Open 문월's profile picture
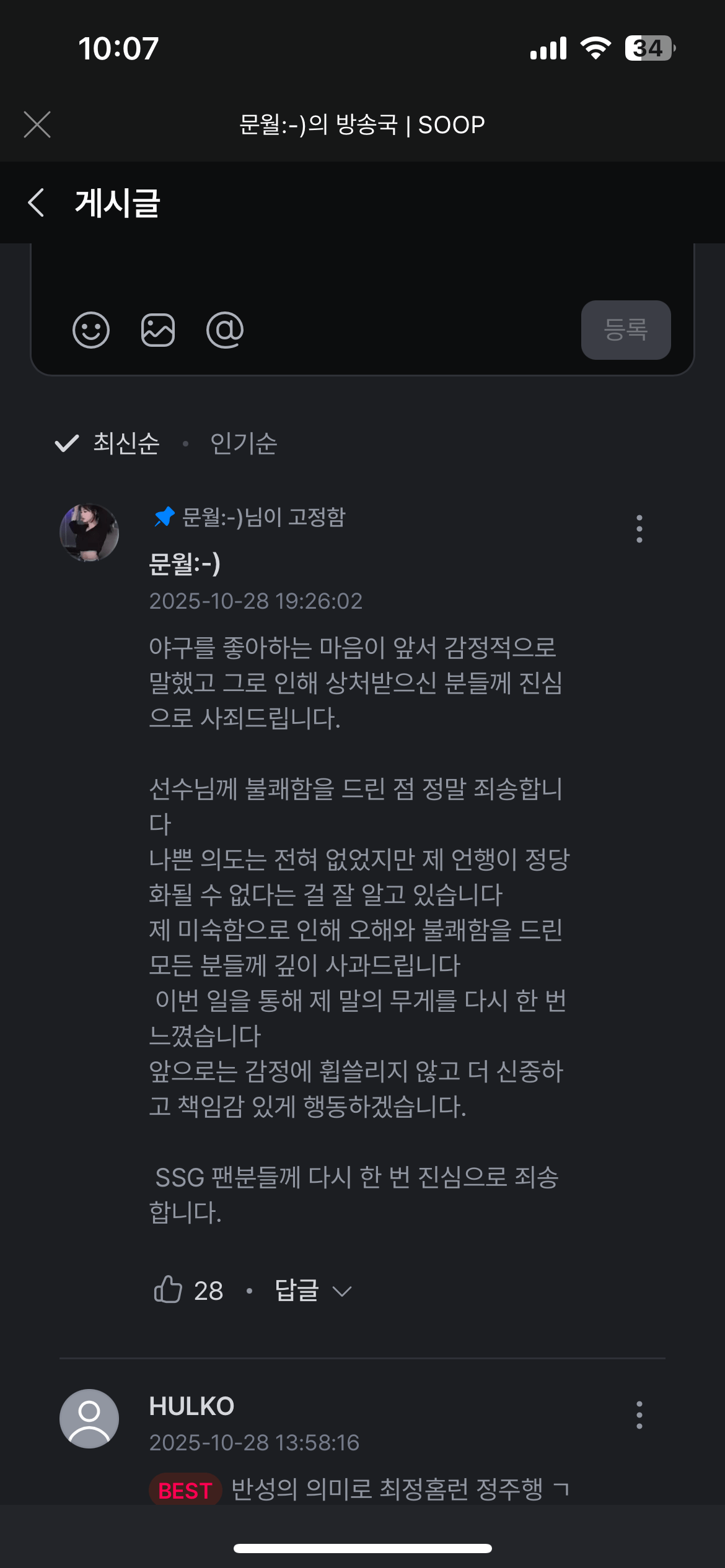This screenshot has width=725, height=1568. point(90,534)
